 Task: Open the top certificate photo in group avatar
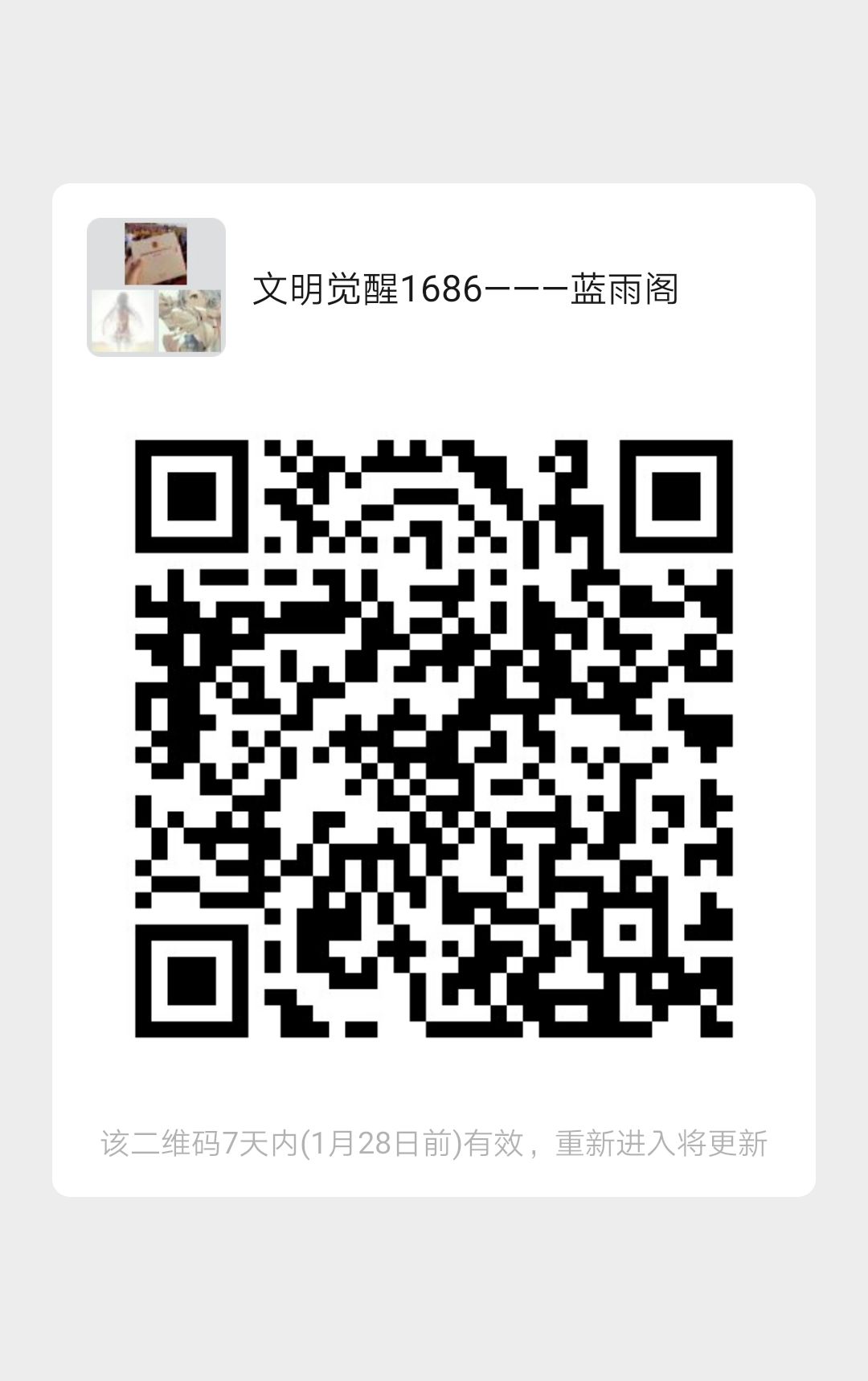click(x=157, y=253)
